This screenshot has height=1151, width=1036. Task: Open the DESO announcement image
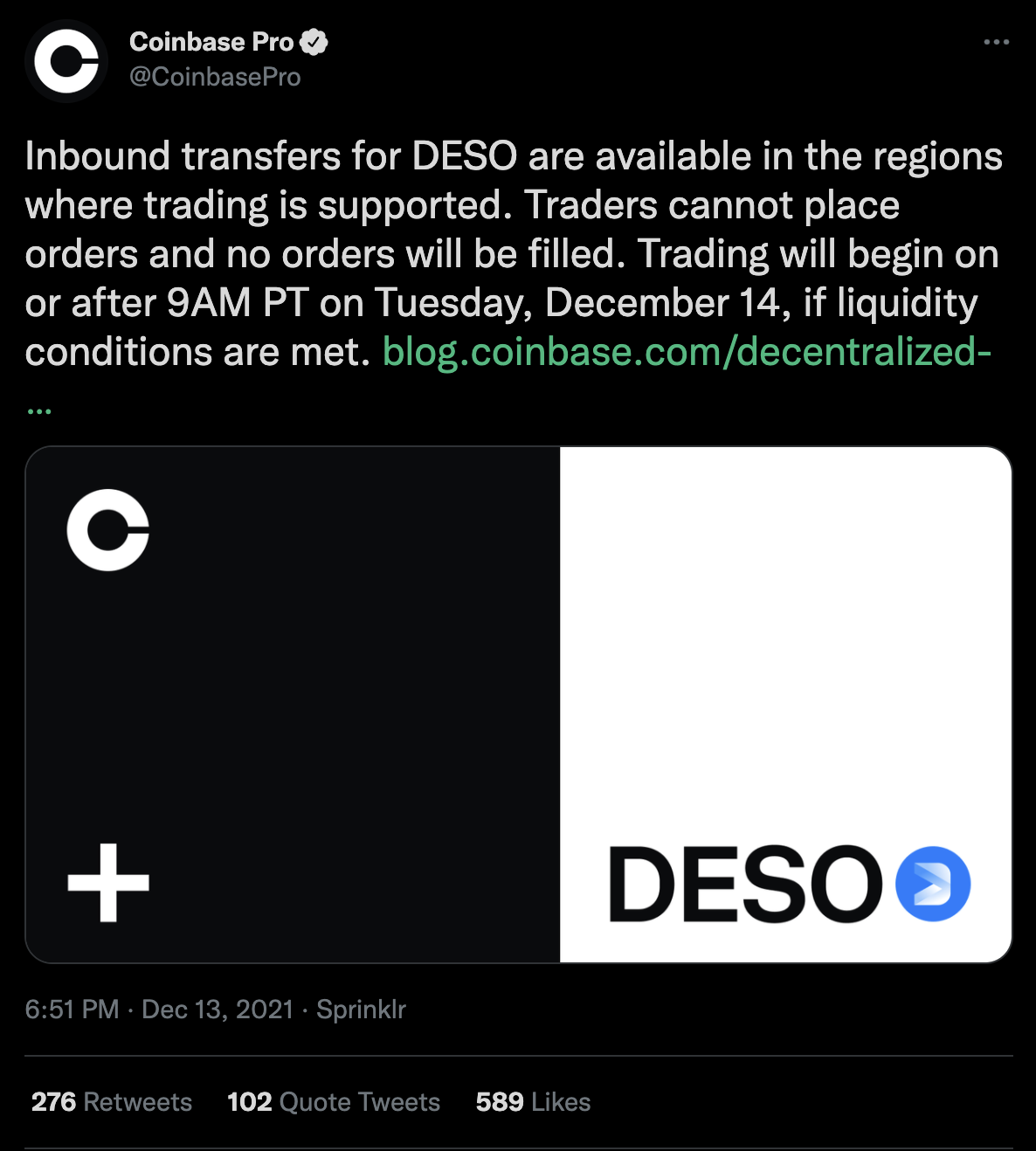pyautogui.click(x=518, y=704)
